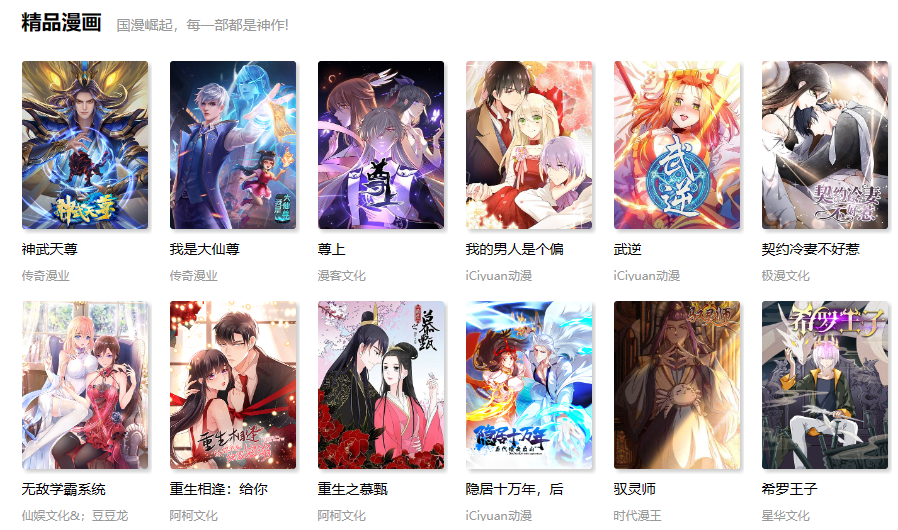The height and width of the screenshot is (530, 898).
Task: View the 隐居十万年，后 comic
Action: pyautogui.click(x=529, y=385)
